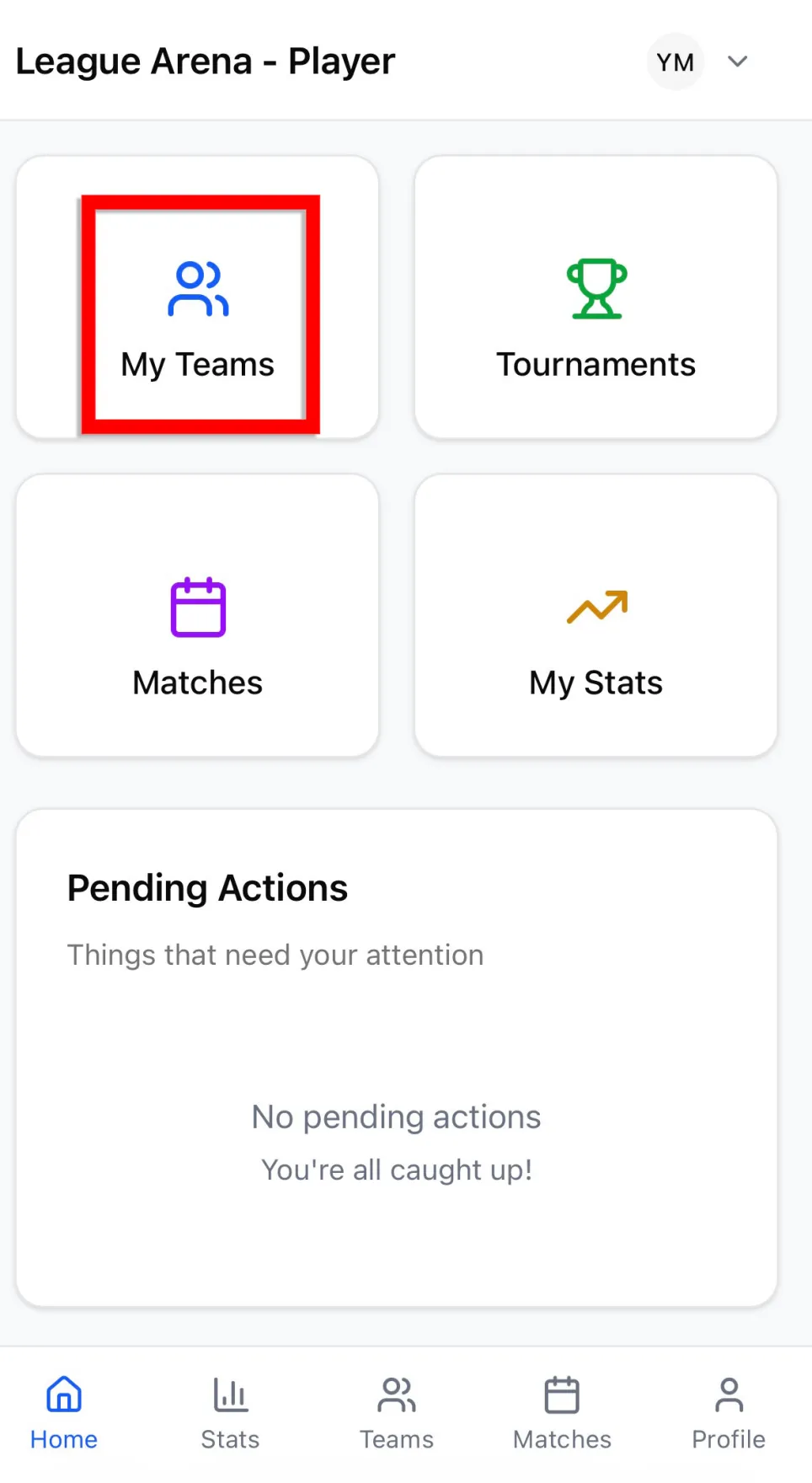Select the My Teams people icon
This screenshot has width=812, height=1483.
(197, 287)
